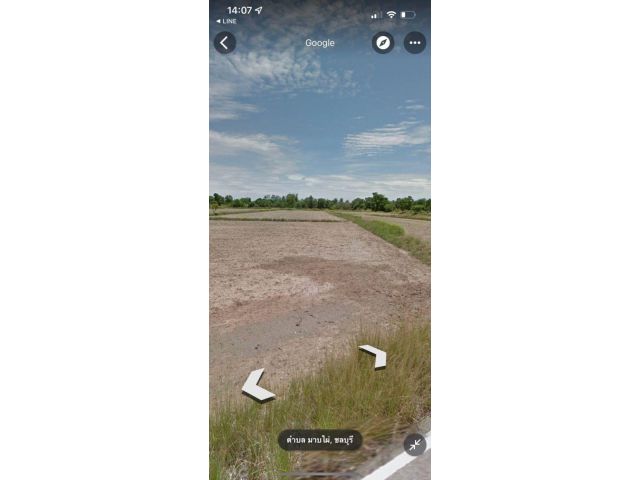Viewport: 640px width, 480px height.
Task: Move along the right navigation arrow
Action: 374,355
